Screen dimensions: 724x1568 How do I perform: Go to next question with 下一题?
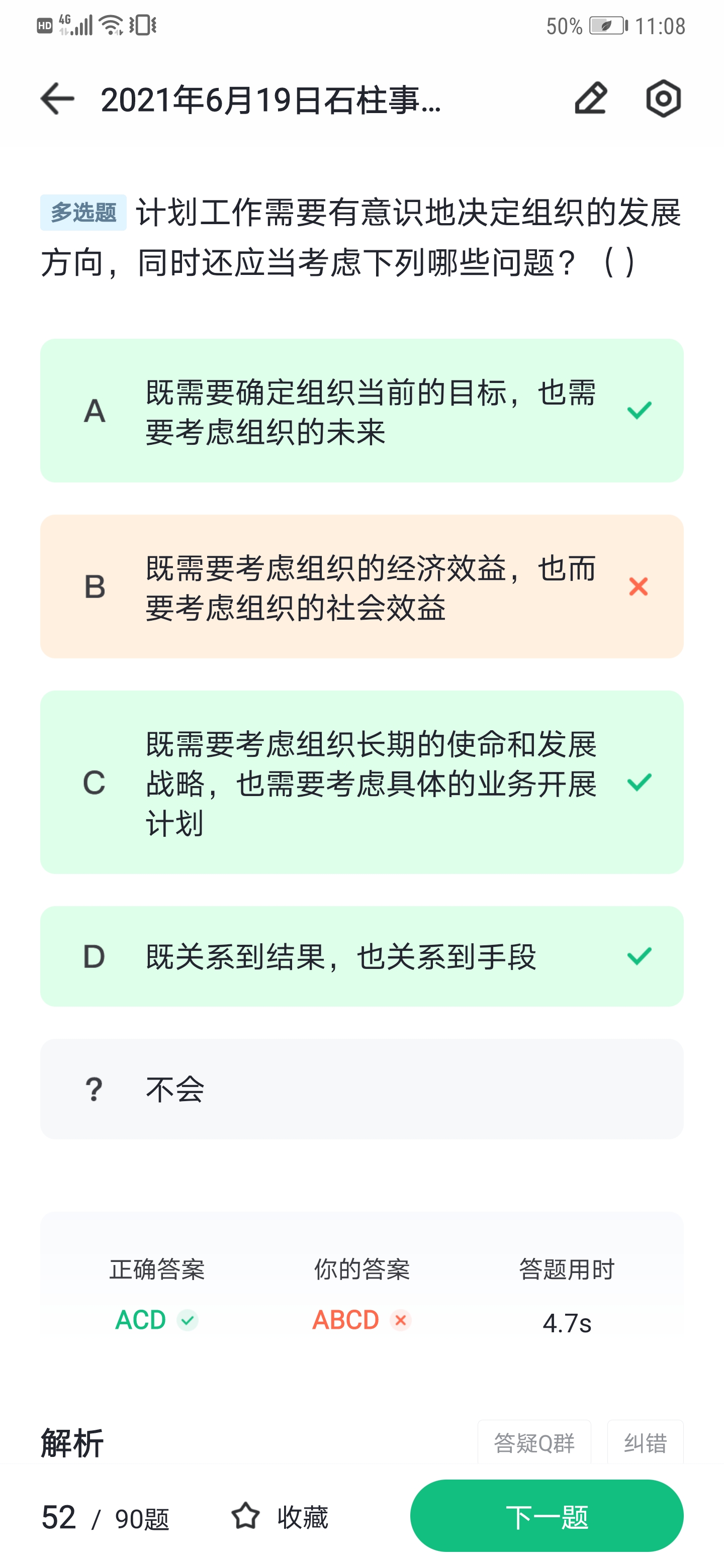(x=547, y=1516)
